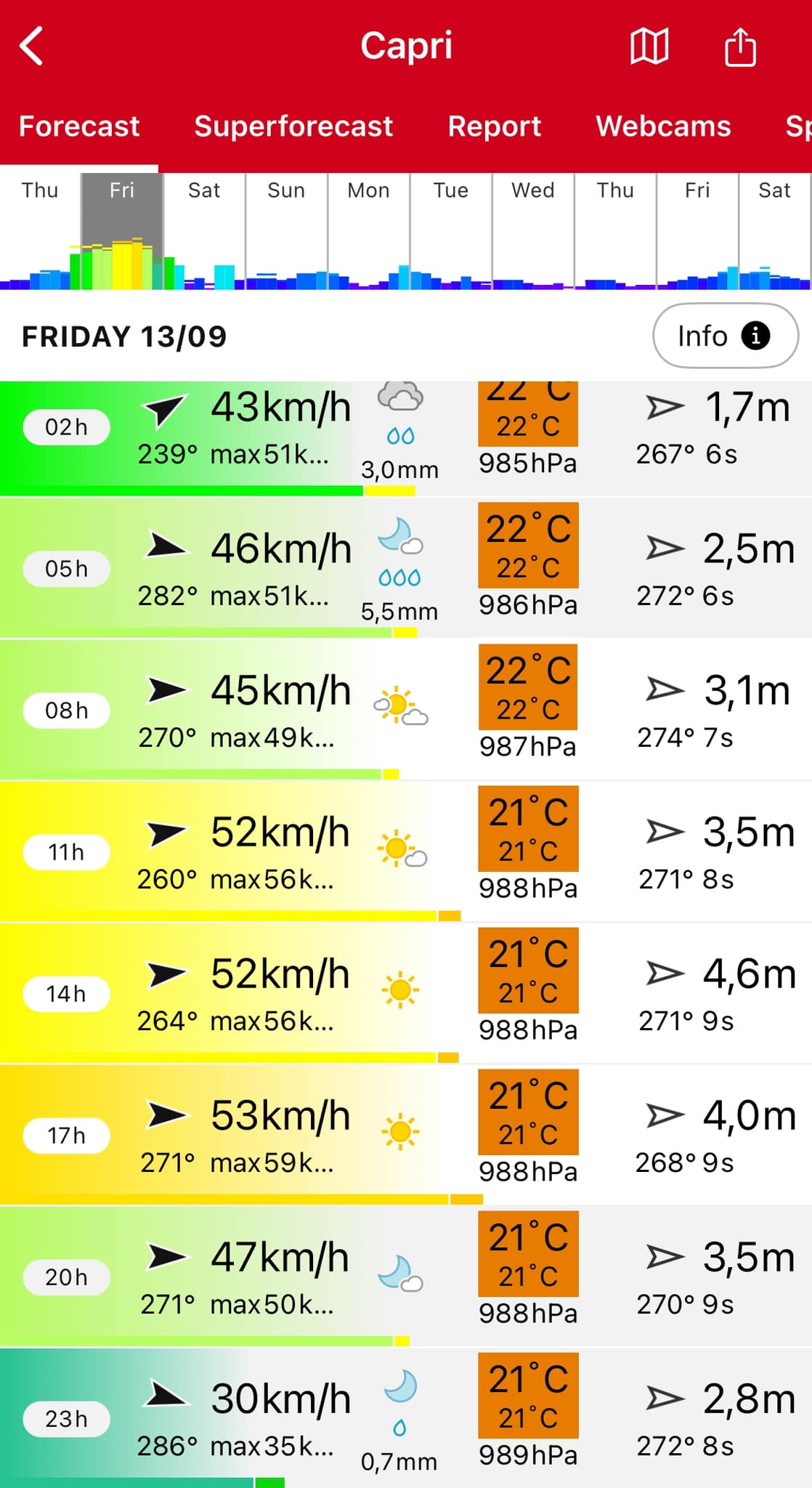The image size is (812, 1488).
Task: Open the map icon
Action: [x=649, y=46]
